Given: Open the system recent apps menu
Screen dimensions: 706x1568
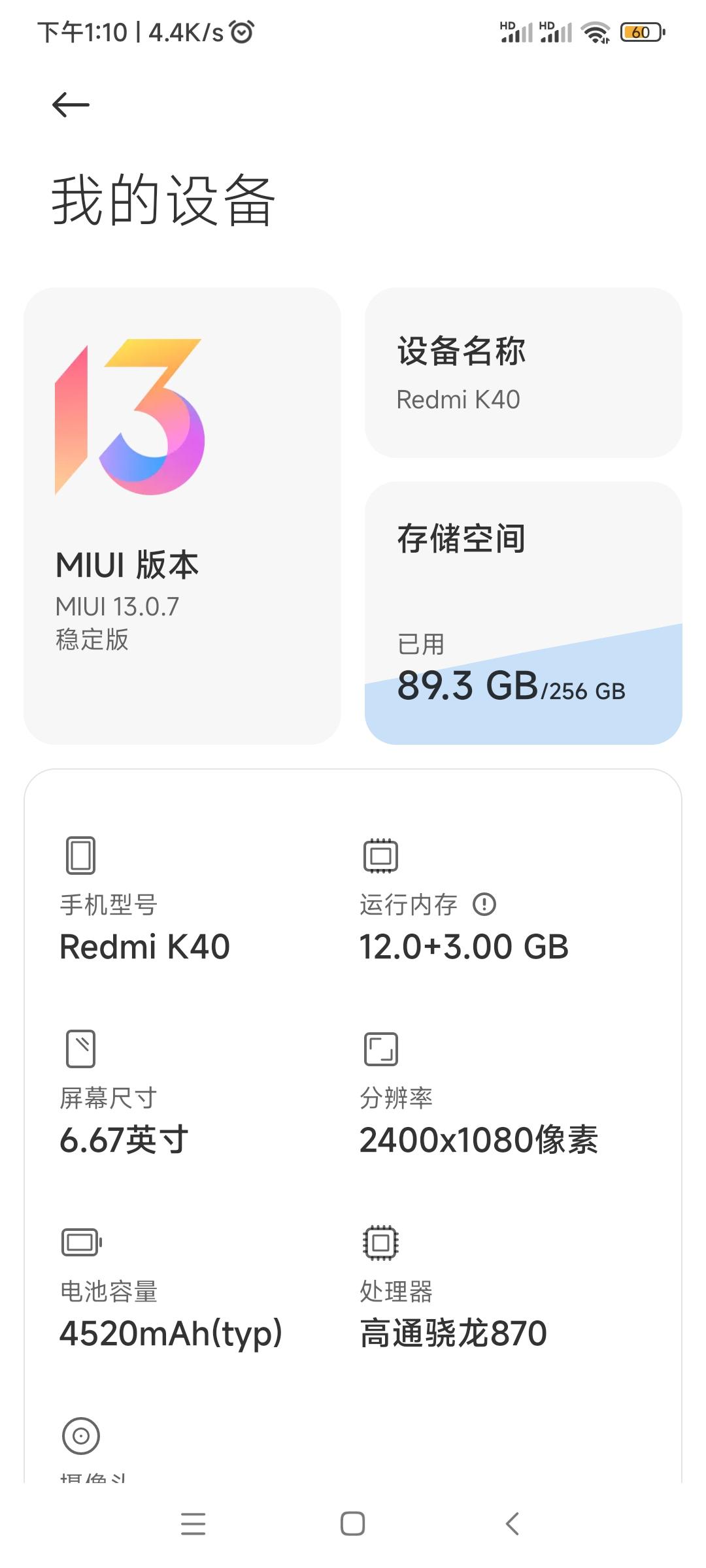Looking at the screenshot, I should point(193,1524).
